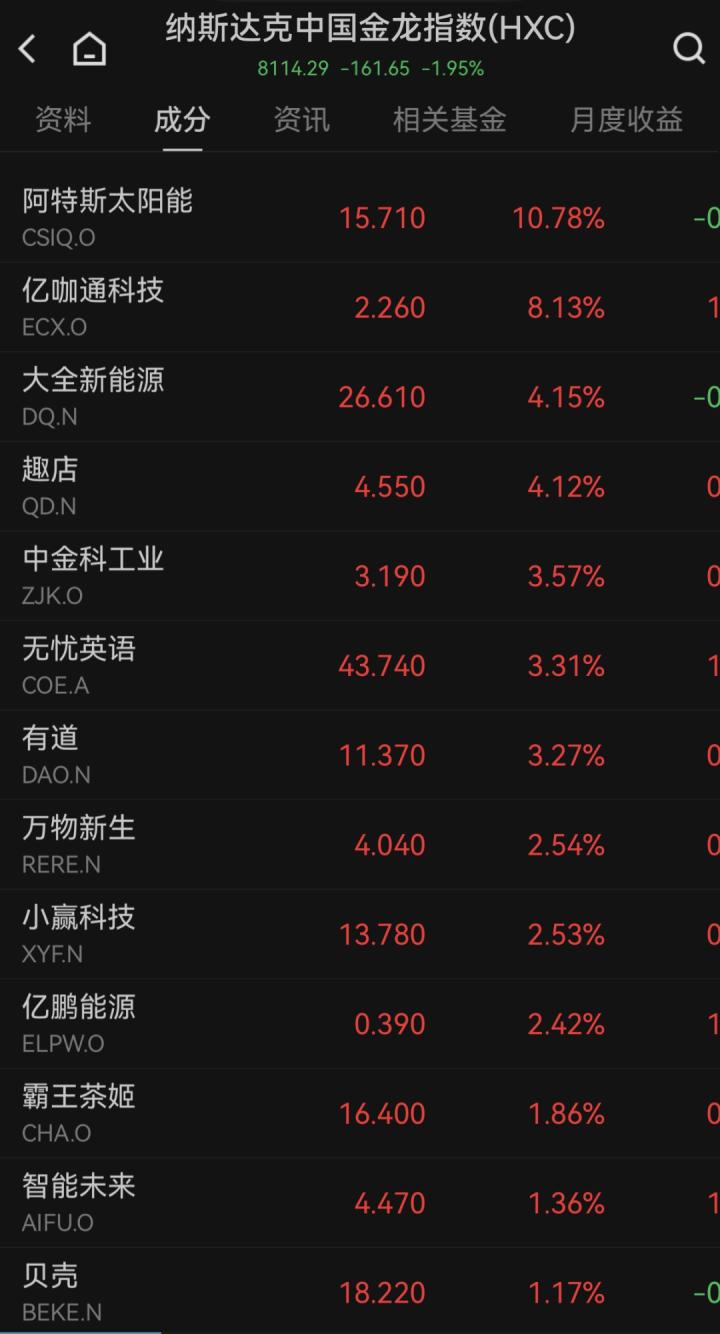Switch to the 月度收益 tab

[x=626, y=120]
